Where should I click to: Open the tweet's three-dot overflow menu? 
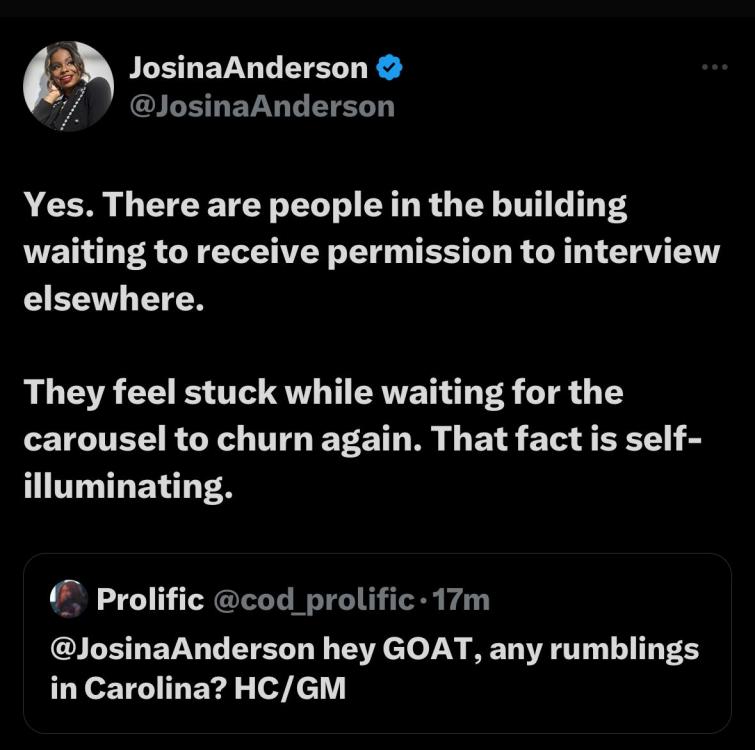[714, 67]
